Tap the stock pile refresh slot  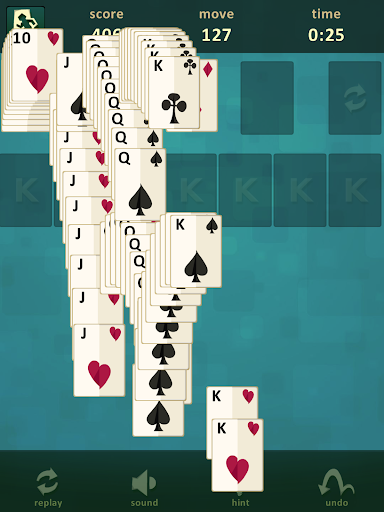click(355, 98)
